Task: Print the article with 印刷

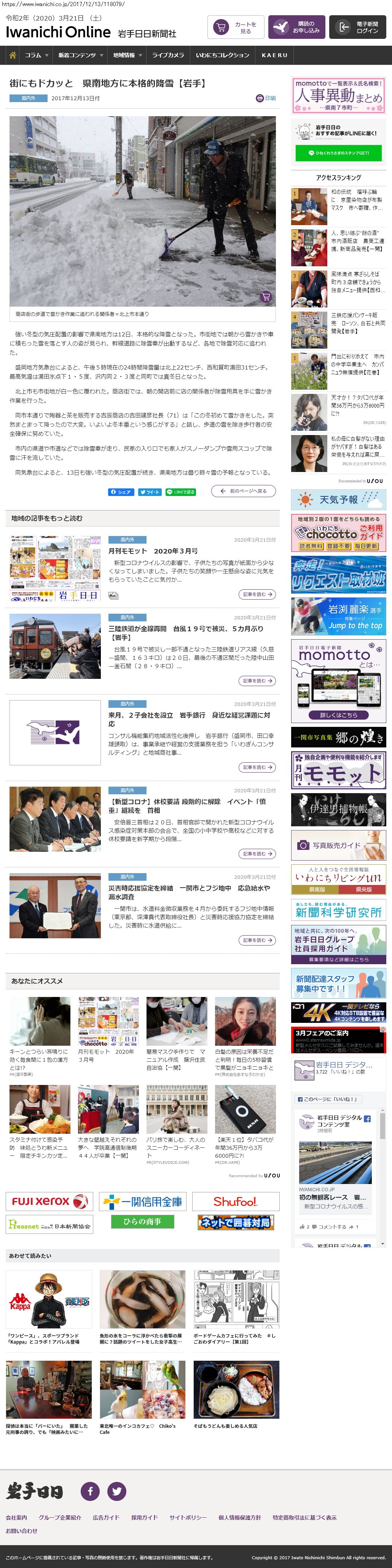Action: (266, 98)
